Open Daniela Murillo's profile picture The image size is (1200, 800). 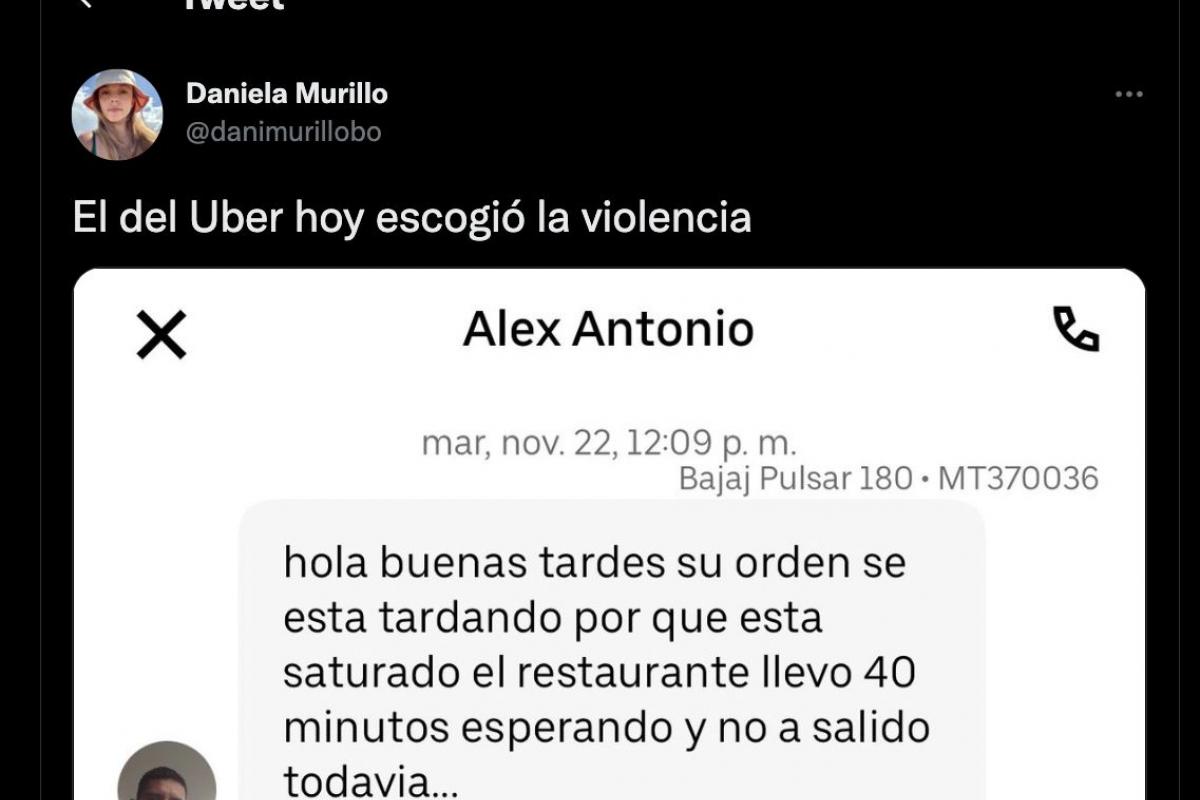tap(117, 115)
